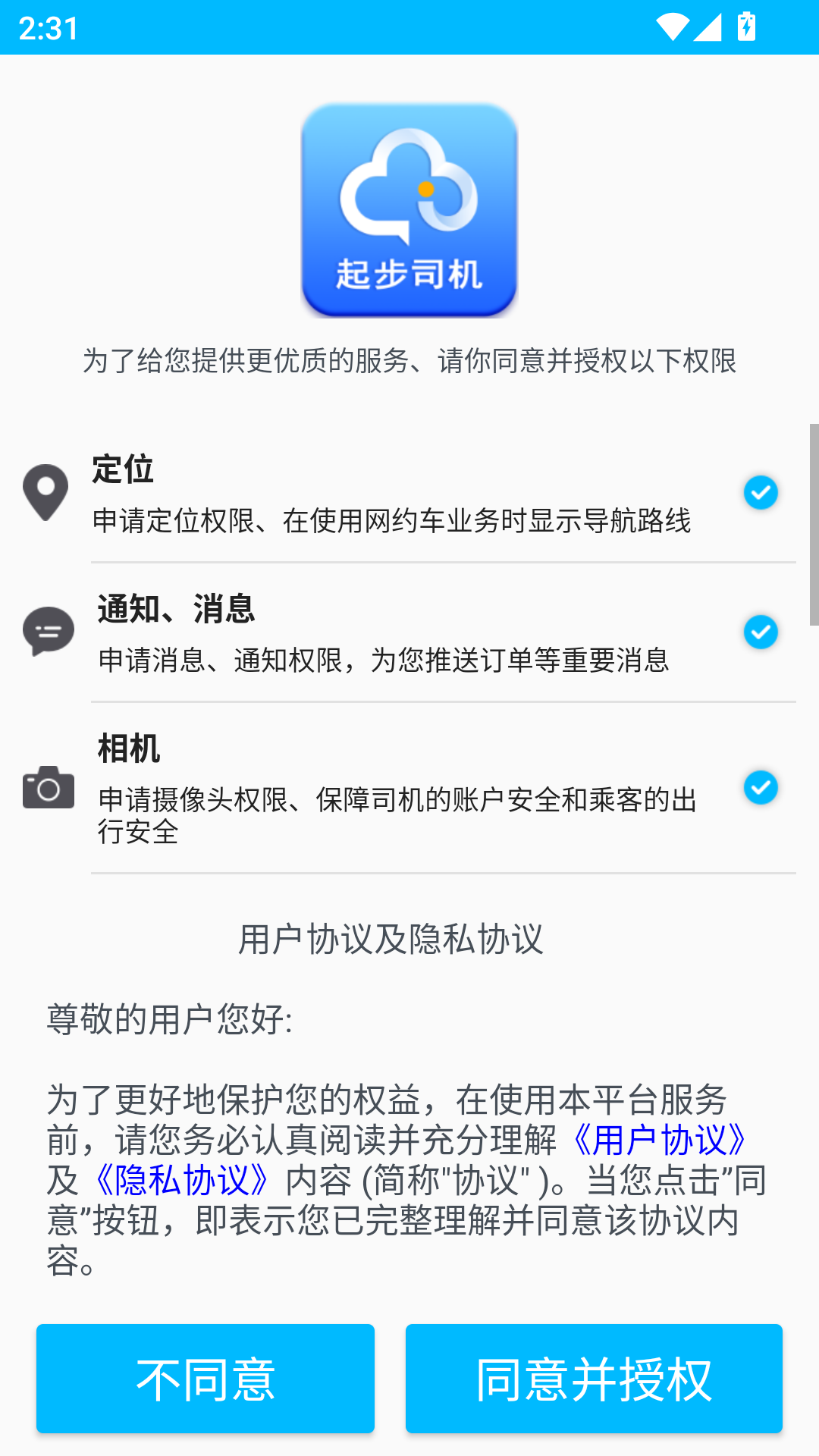
Task: Click the message bubble icon beside 通知、消息
Action: click(x=49, y=631)
